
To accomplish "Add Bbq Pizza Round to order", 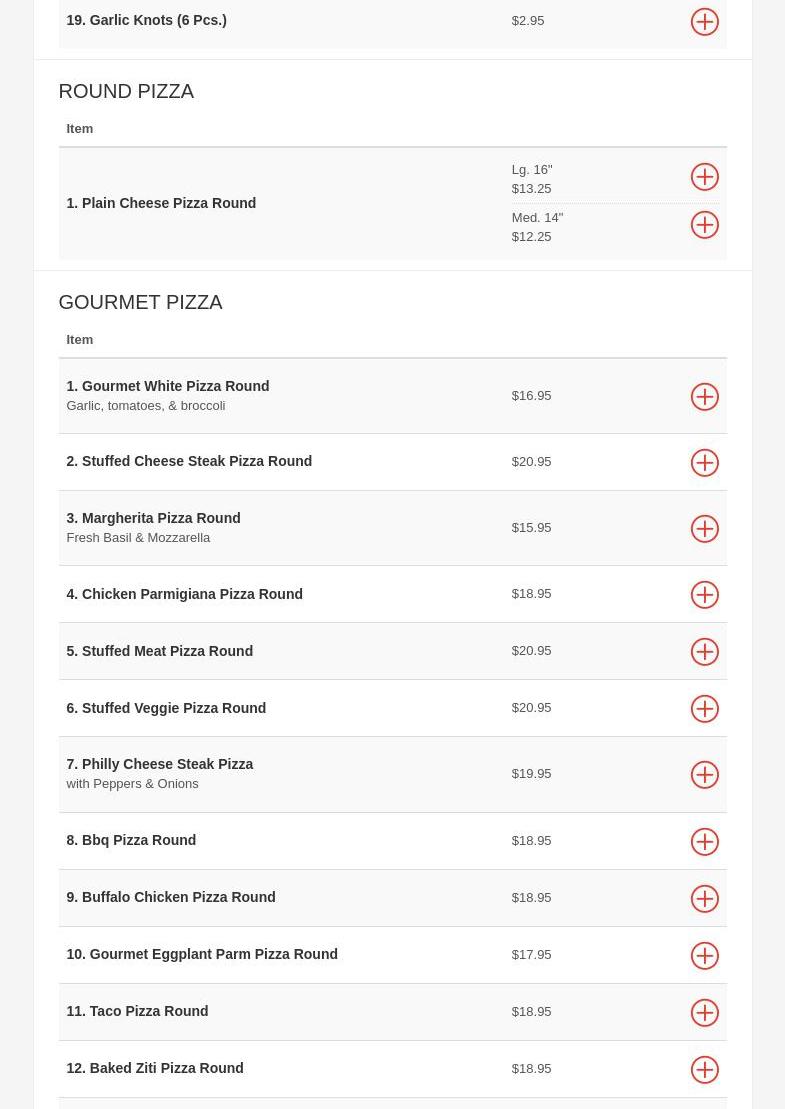I will (704, 842).
